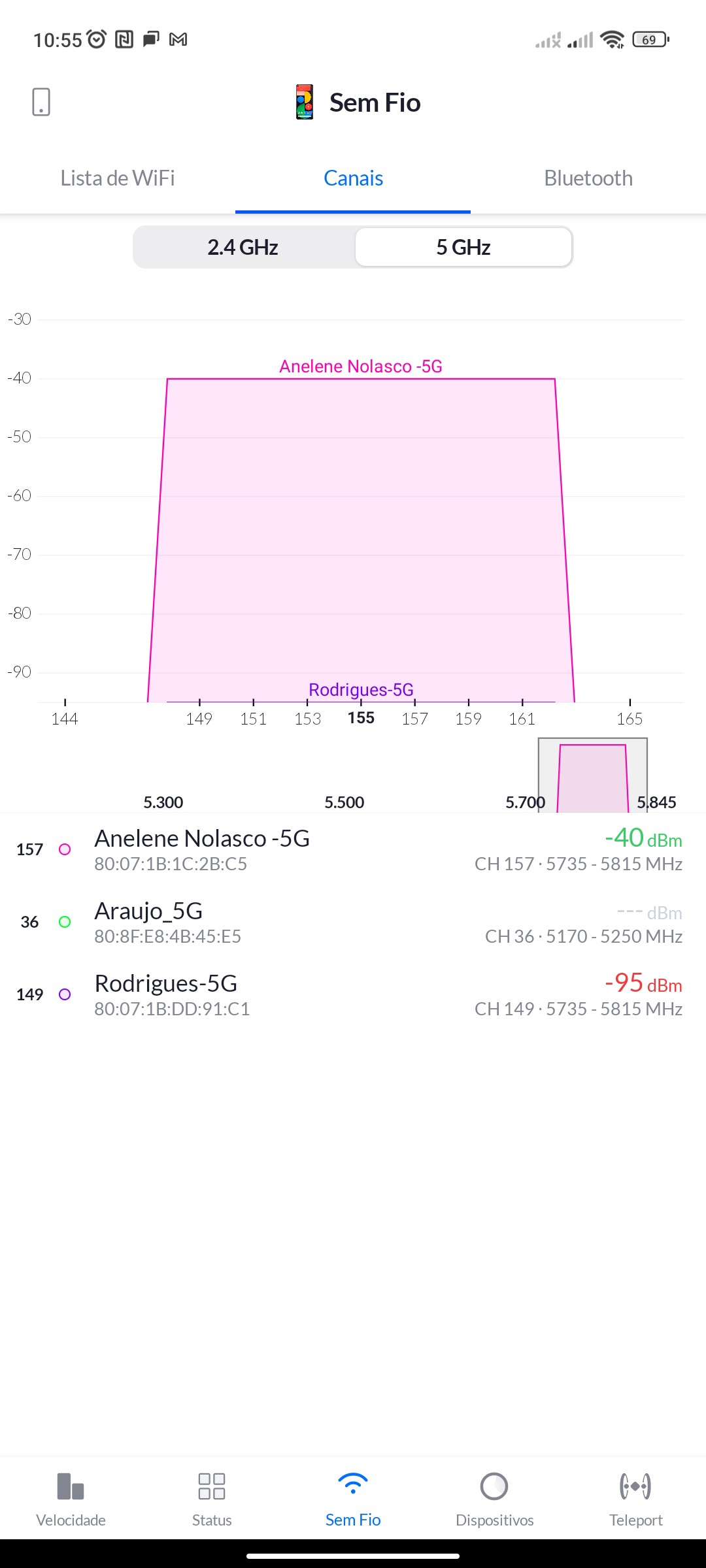This screenshot has height=1568, width=706.
Task: Switch to the Lista de WiFi tab
Action: click(118, 178)
